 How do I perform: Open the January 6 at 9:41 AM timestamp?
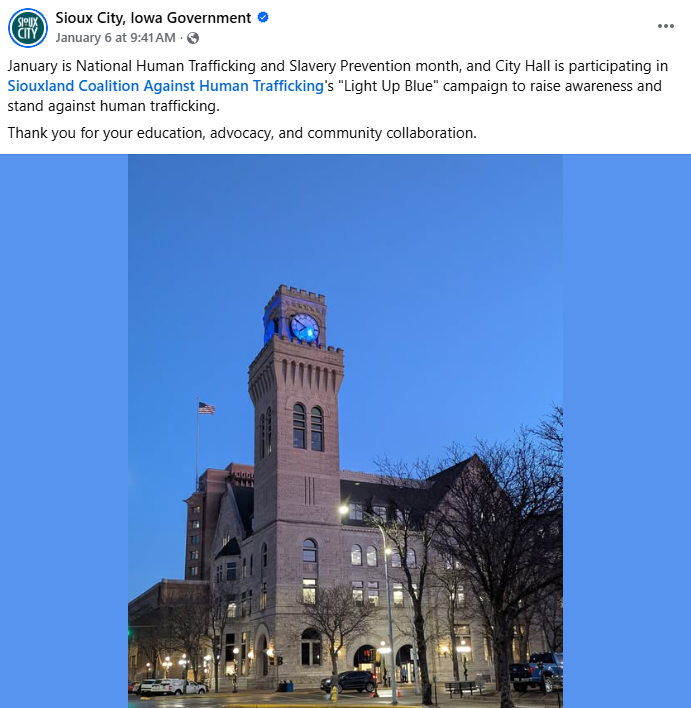(115, 38)
